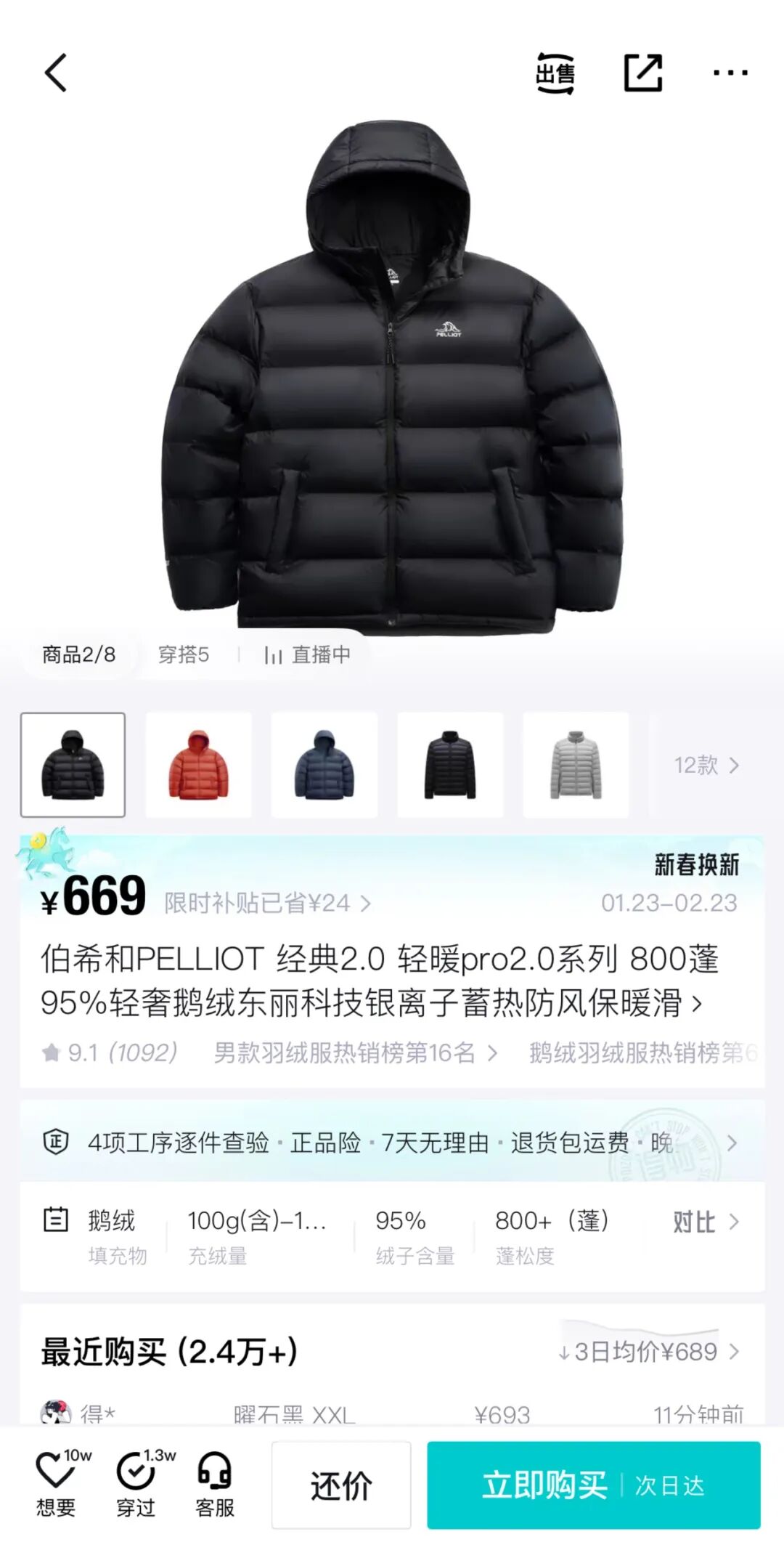This screenshot has width=784, height=1558.
Task: Switch to the 穿搭5 tab
Action: 184,654
